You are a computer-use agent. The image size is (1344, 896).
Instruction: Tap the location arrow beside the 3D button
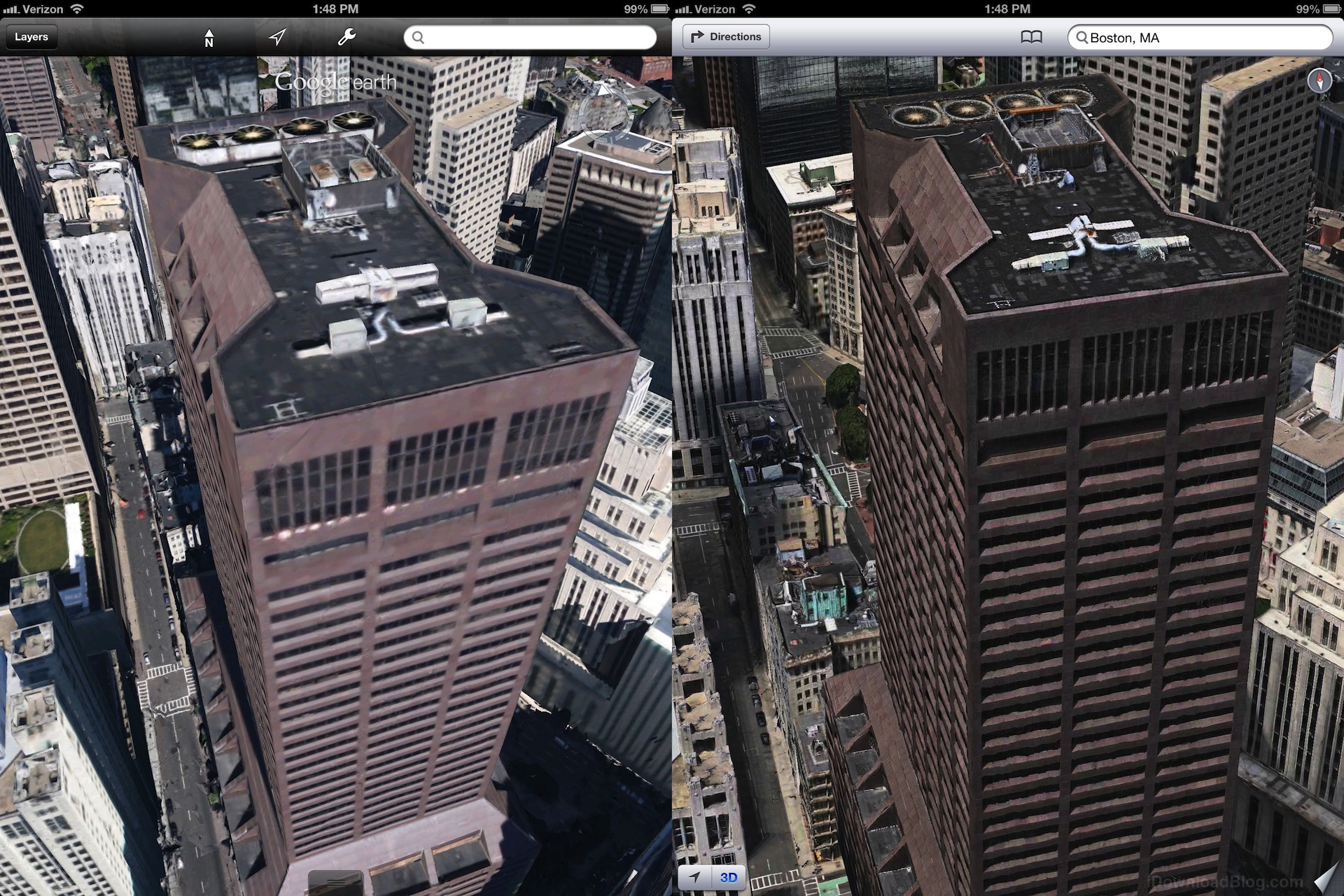pos(694,877)
